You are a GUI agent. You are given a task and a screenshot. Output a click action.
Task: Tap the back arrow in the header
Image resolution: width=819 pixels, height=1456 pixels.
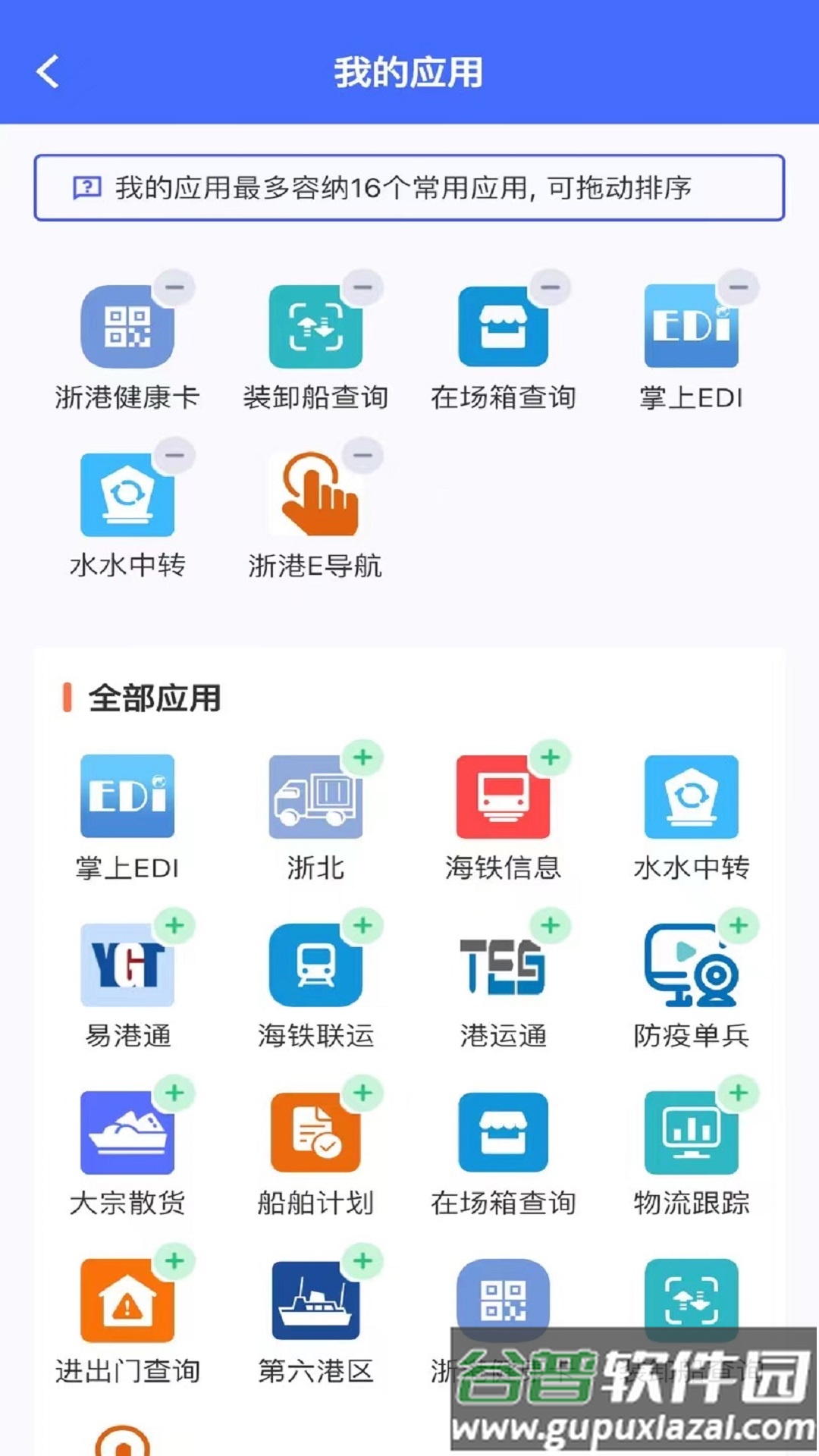pos(47,72)
